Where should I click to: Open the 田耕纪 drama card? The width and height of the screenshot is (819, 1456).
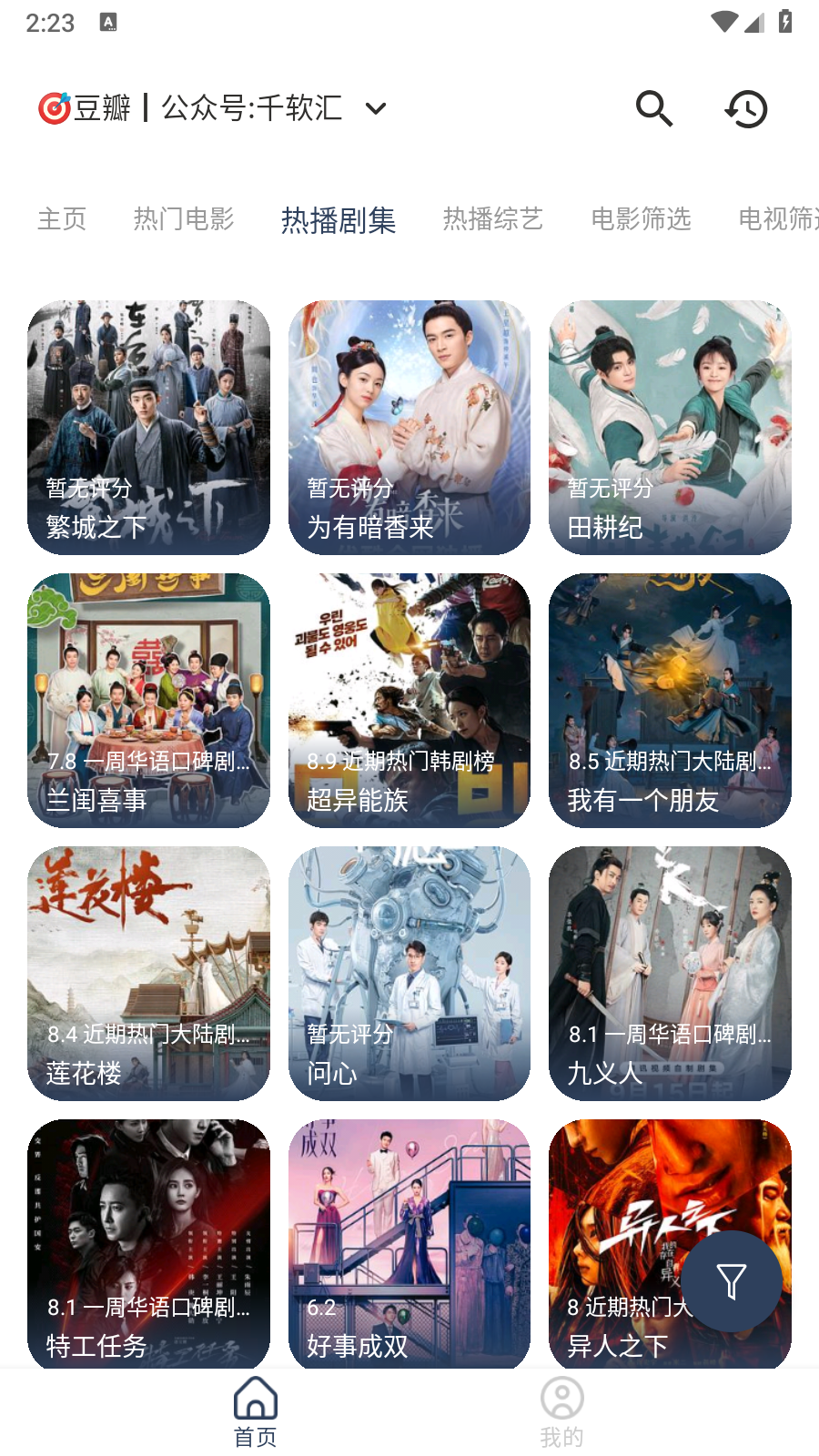[x=670, y=428]
